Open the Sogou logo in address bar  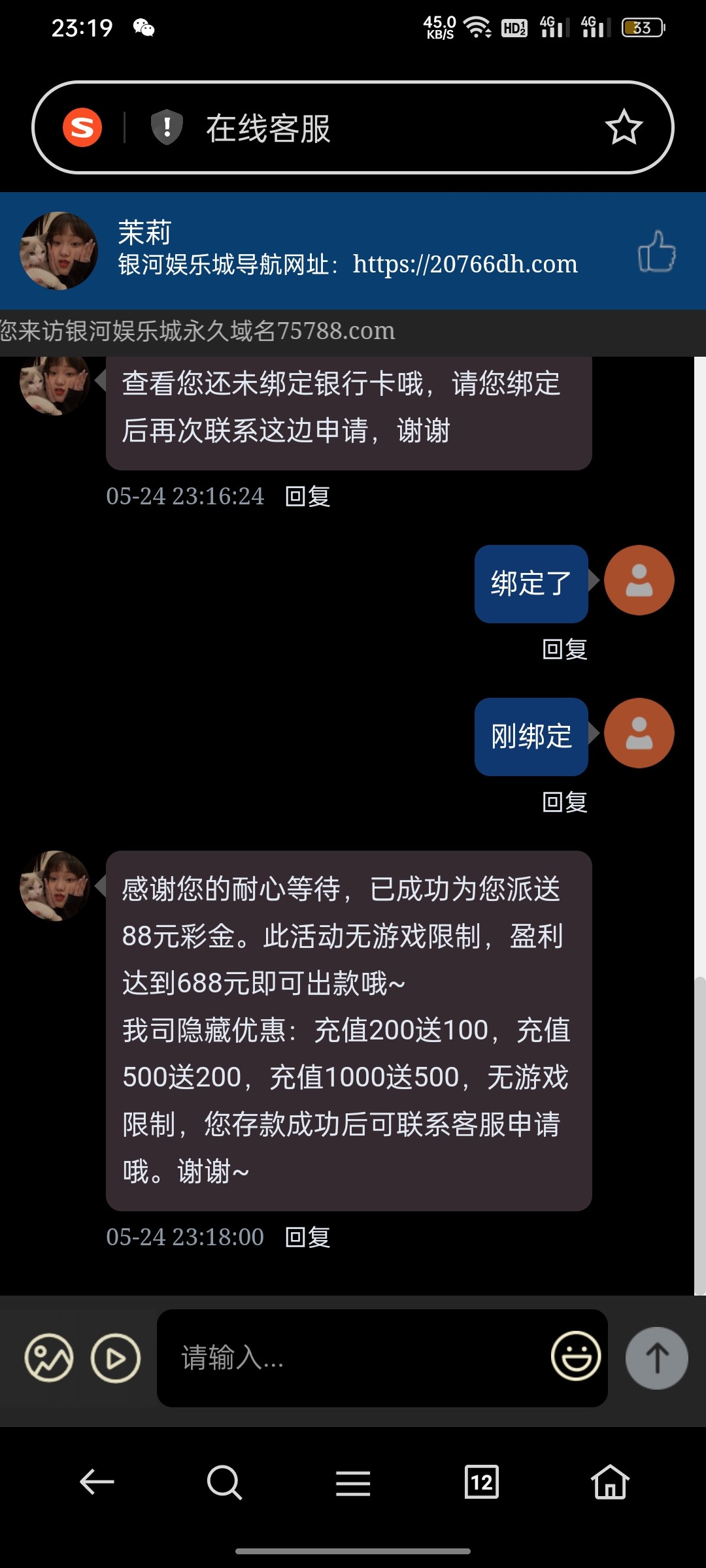tap(82, 127)
